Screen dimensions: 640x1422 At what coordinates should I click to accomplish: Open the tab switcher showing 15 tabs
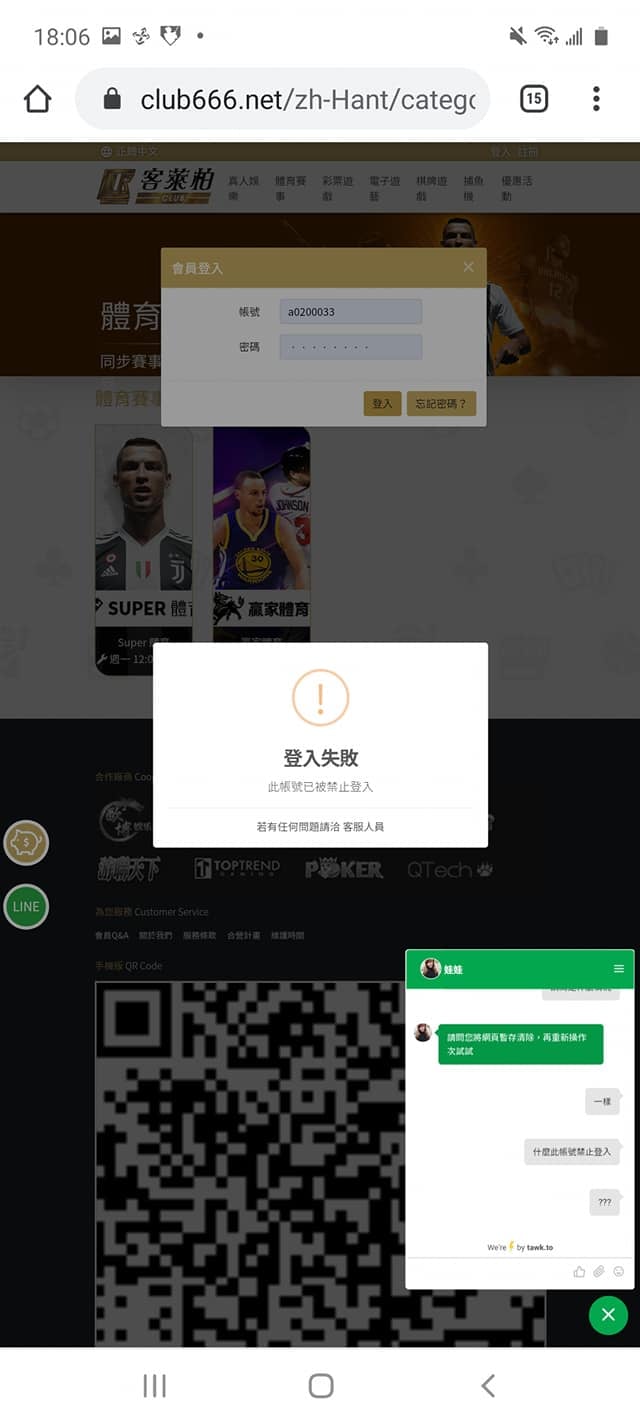pyautogui.click(x=534, y=99)
